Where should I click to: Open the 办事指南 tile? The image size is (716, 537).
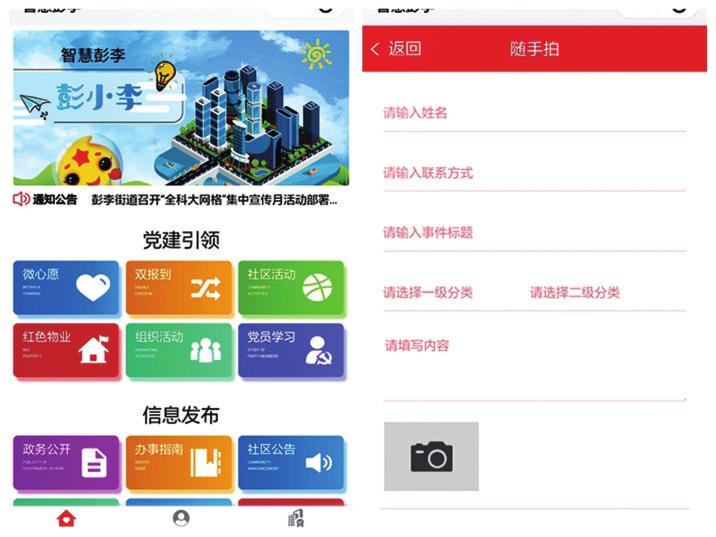178,462
